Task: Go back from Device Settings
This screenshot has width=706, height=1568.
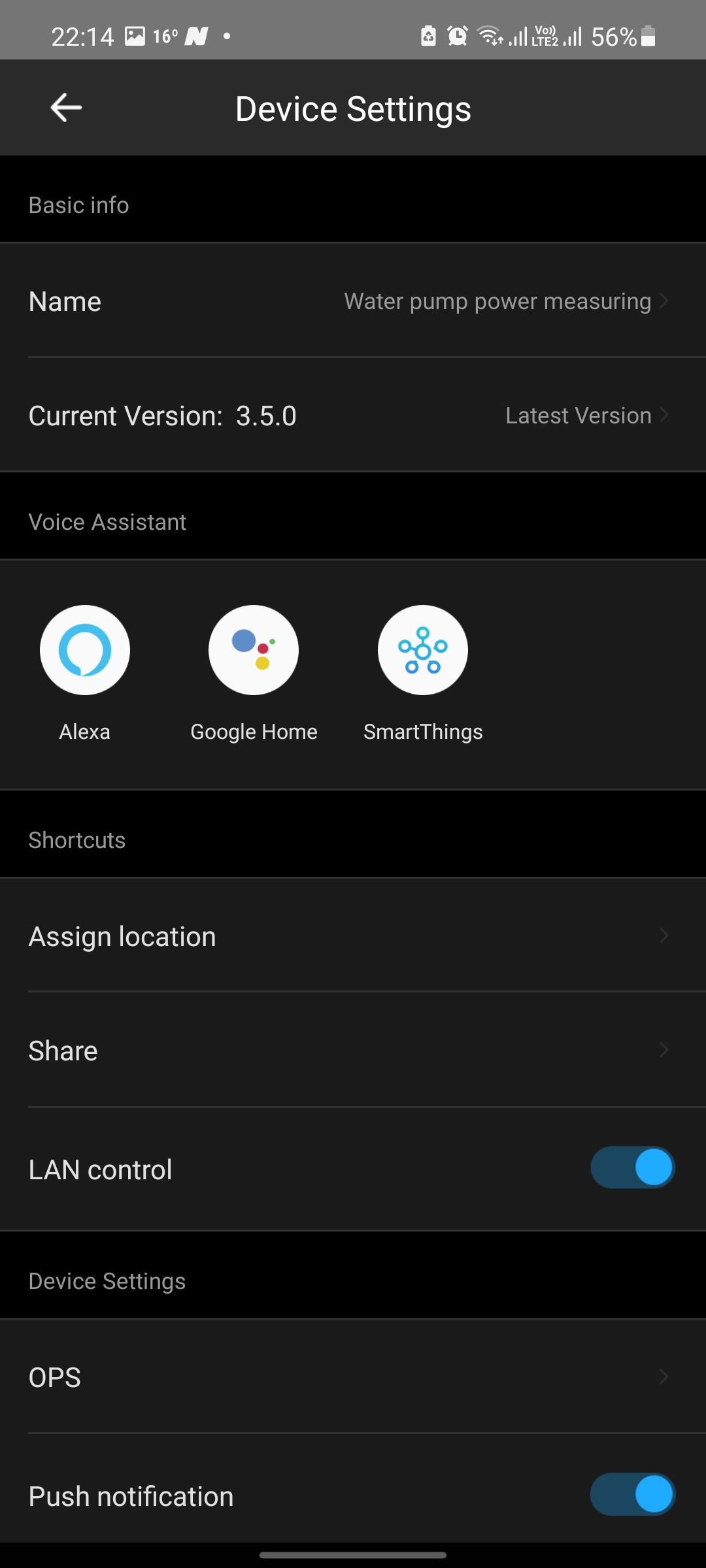Action: (66, 108)
